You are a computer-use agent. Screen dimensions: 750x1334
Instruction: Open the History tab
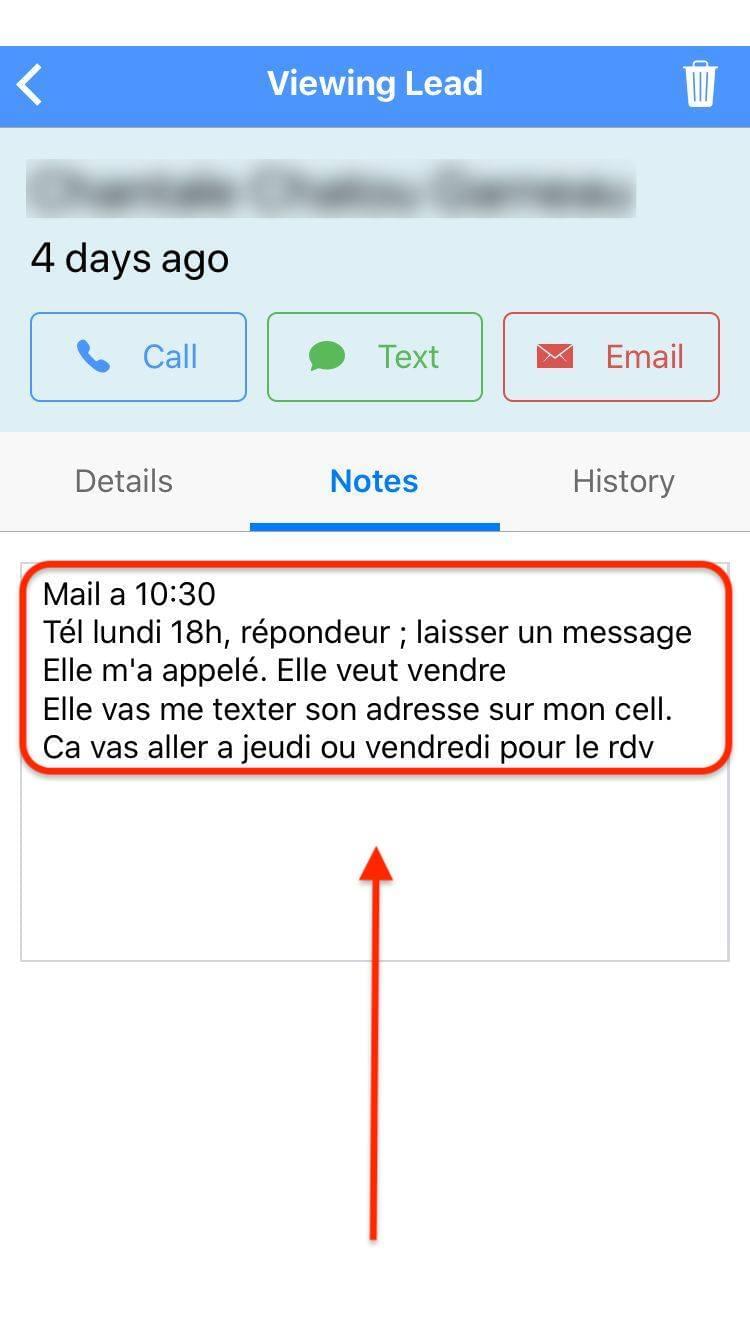coord(624,481)
